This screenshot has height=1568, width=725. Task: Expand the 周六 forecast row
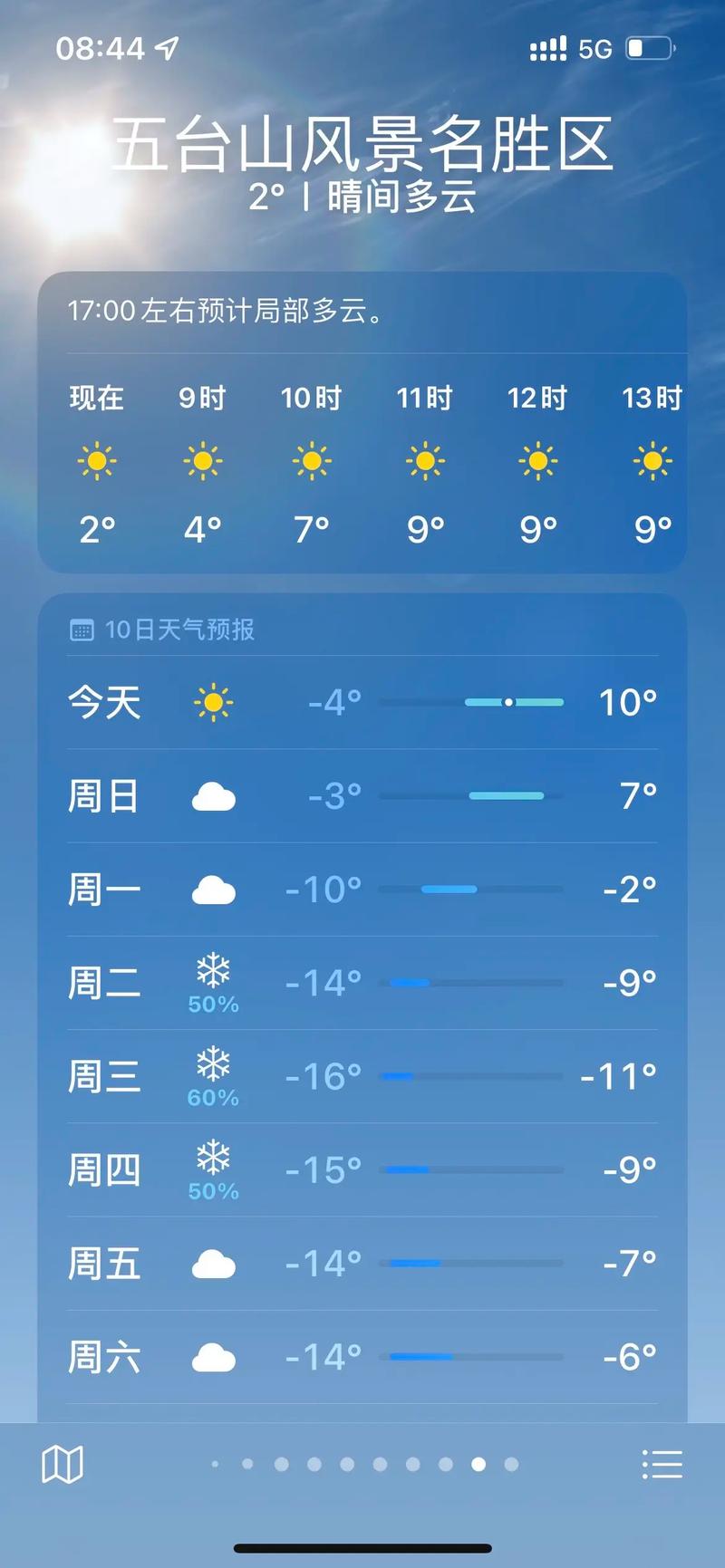coord(362,1354)
